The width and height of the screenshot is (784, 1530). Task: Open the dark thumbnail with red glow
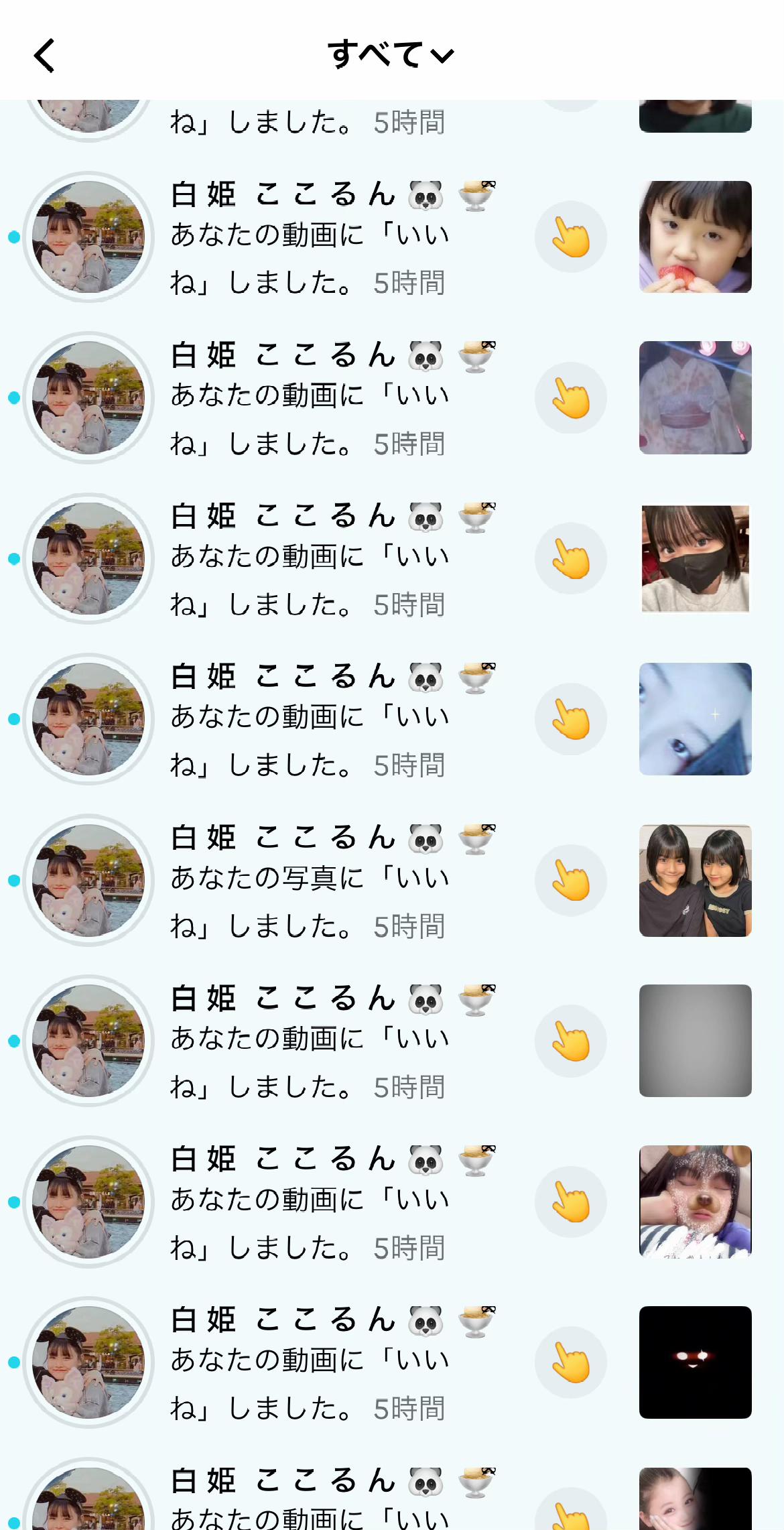(x=695, y=1362)
